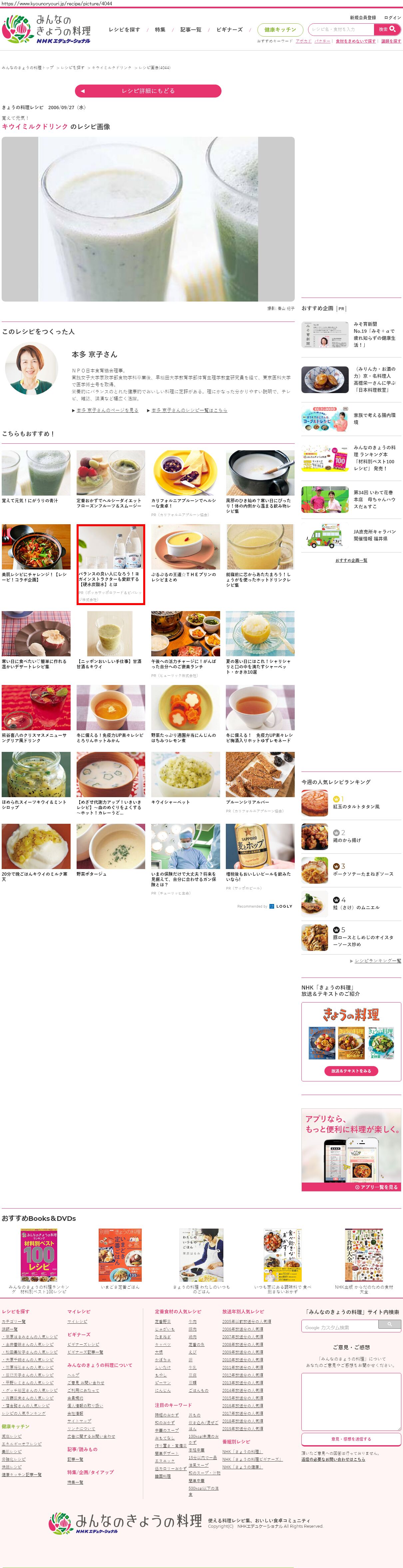Tap the レシピ詳細にもどる button
Screen dimensions: 403x1568
pos(148,91)
